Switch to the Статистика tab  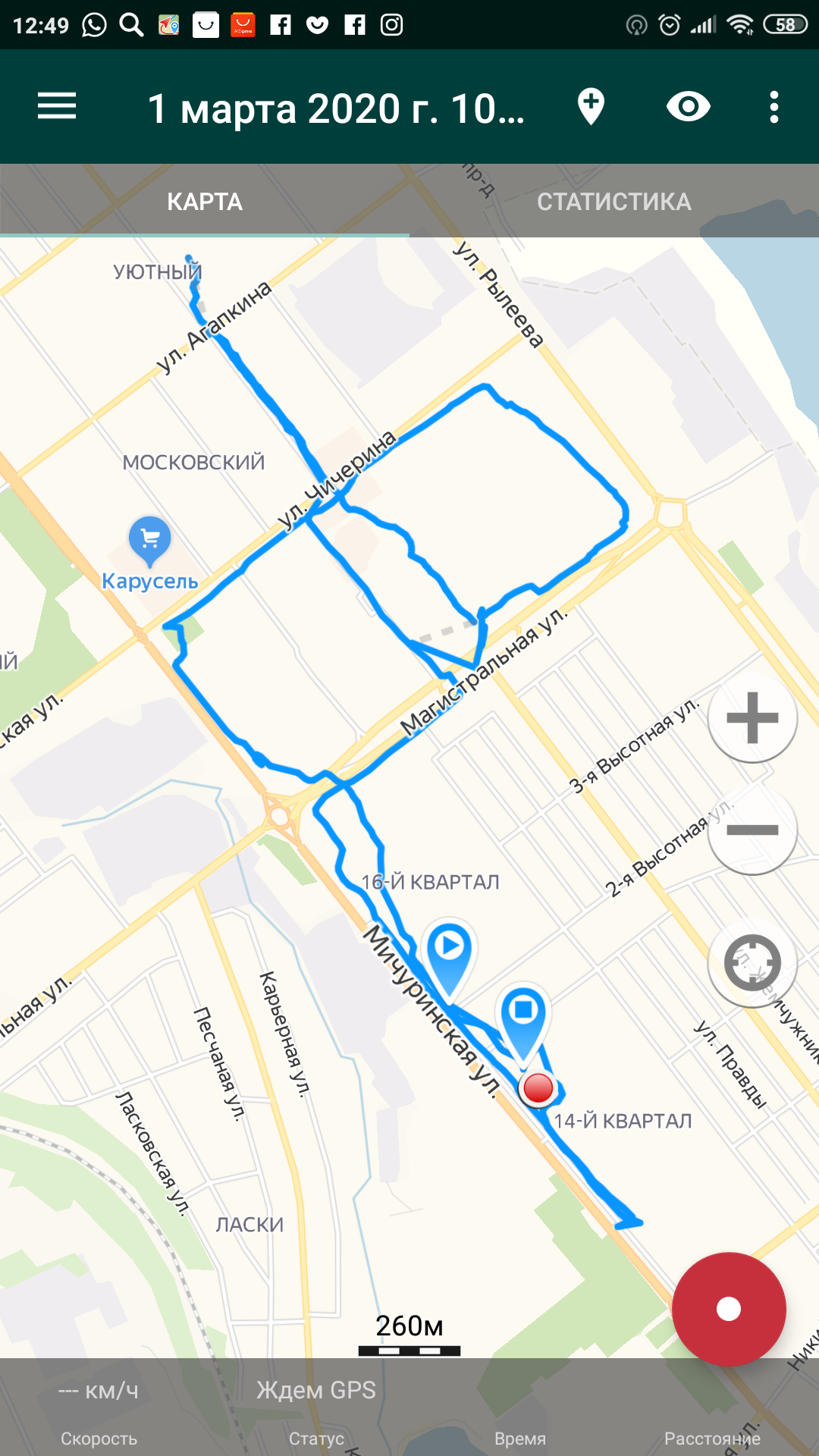[x=614, y=202]
